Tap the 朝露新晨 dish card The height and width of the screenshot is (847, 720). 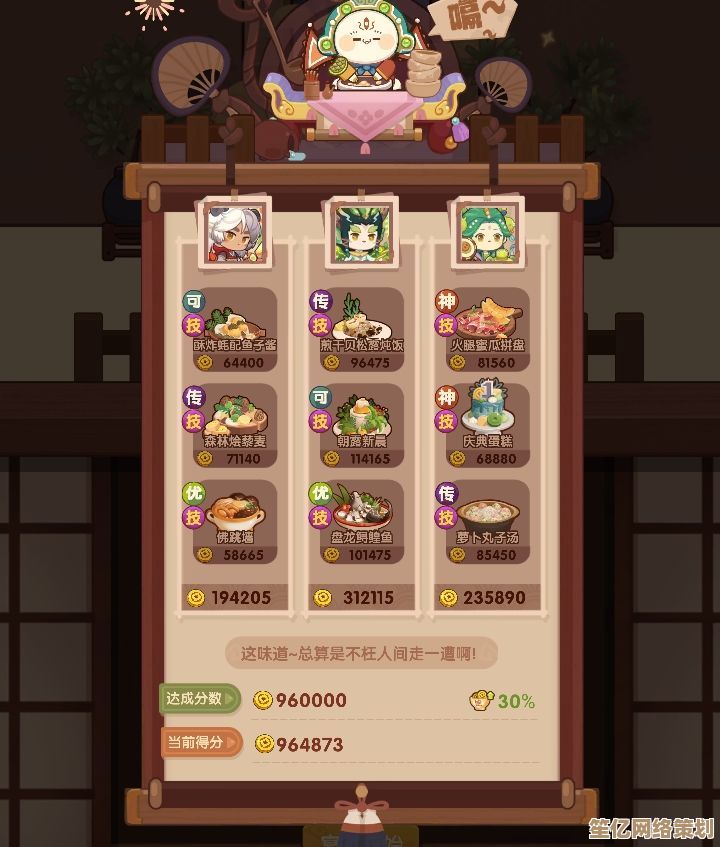pos(360,425)
